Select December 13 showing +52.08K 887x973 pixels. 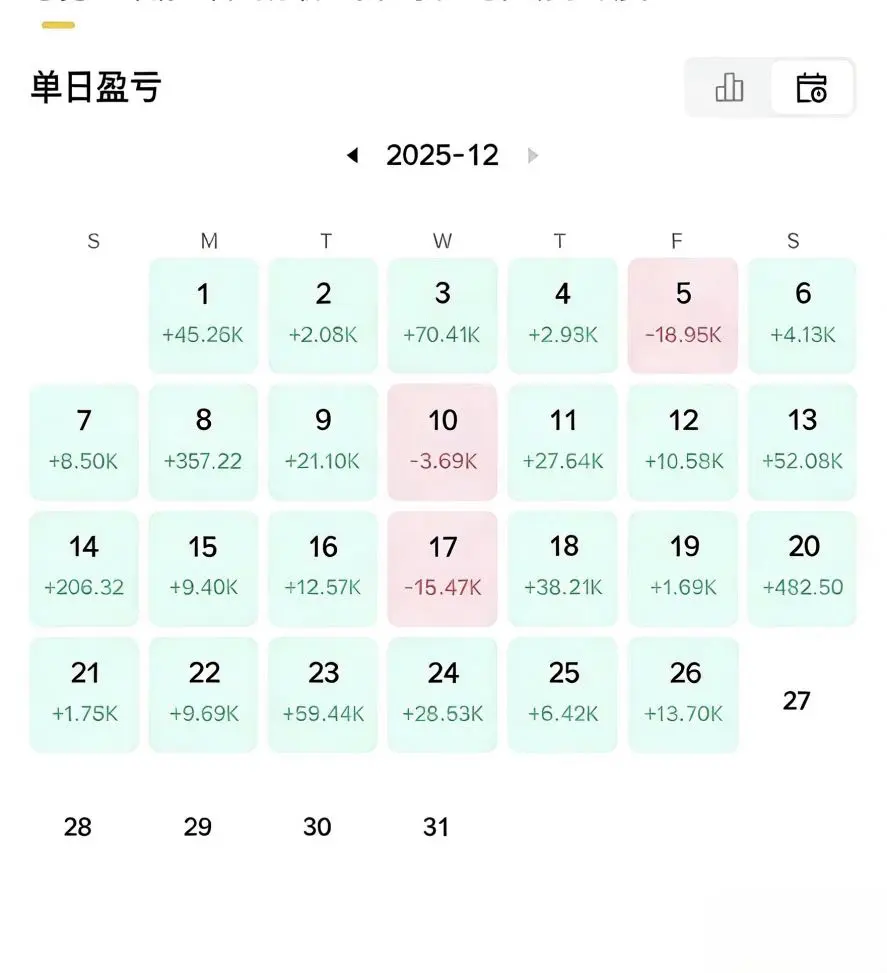pyautogui.click(x=802, y=440)
